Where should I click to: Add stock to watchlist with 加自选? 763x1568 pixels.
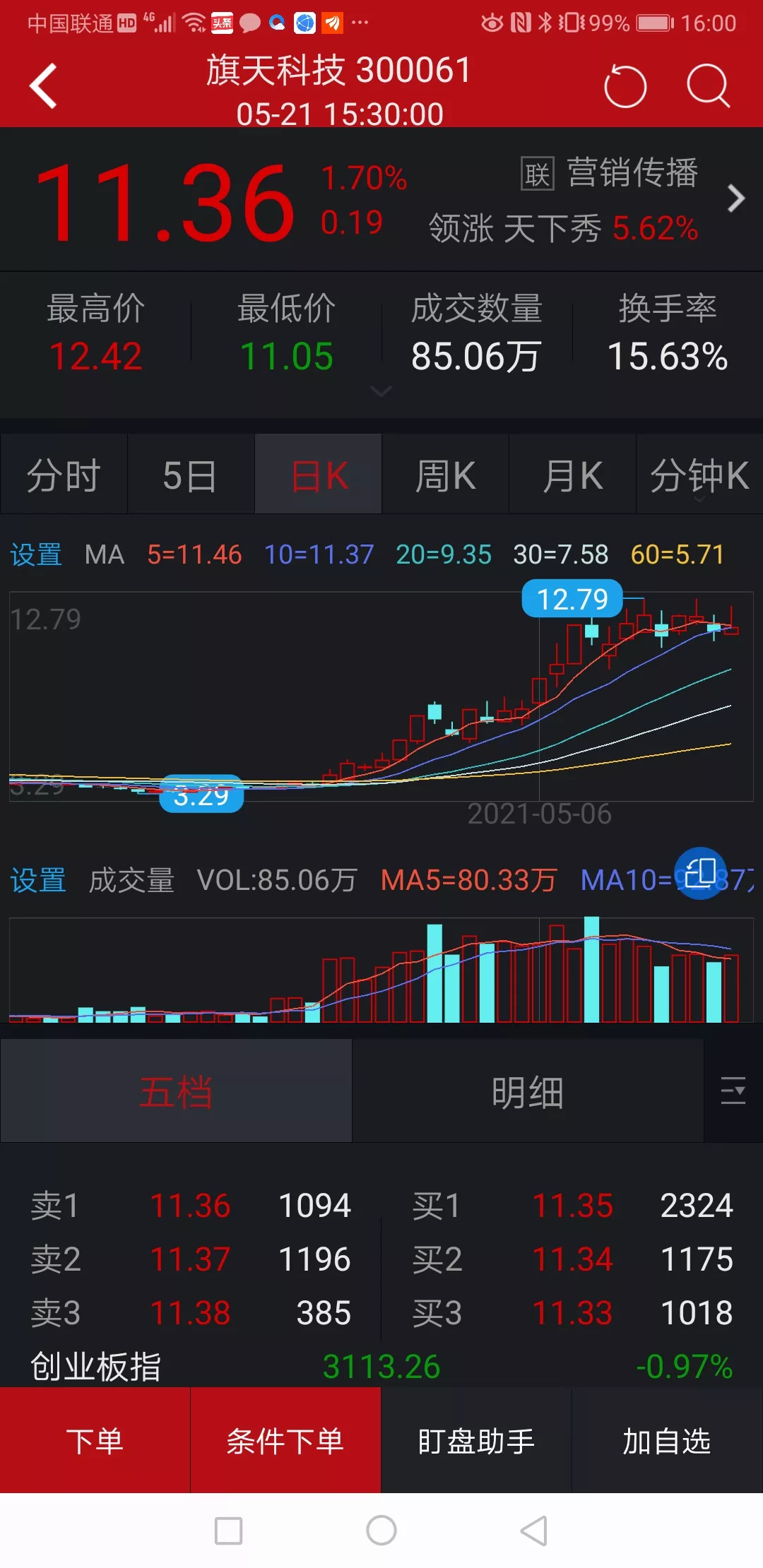tap(667, 1442)
